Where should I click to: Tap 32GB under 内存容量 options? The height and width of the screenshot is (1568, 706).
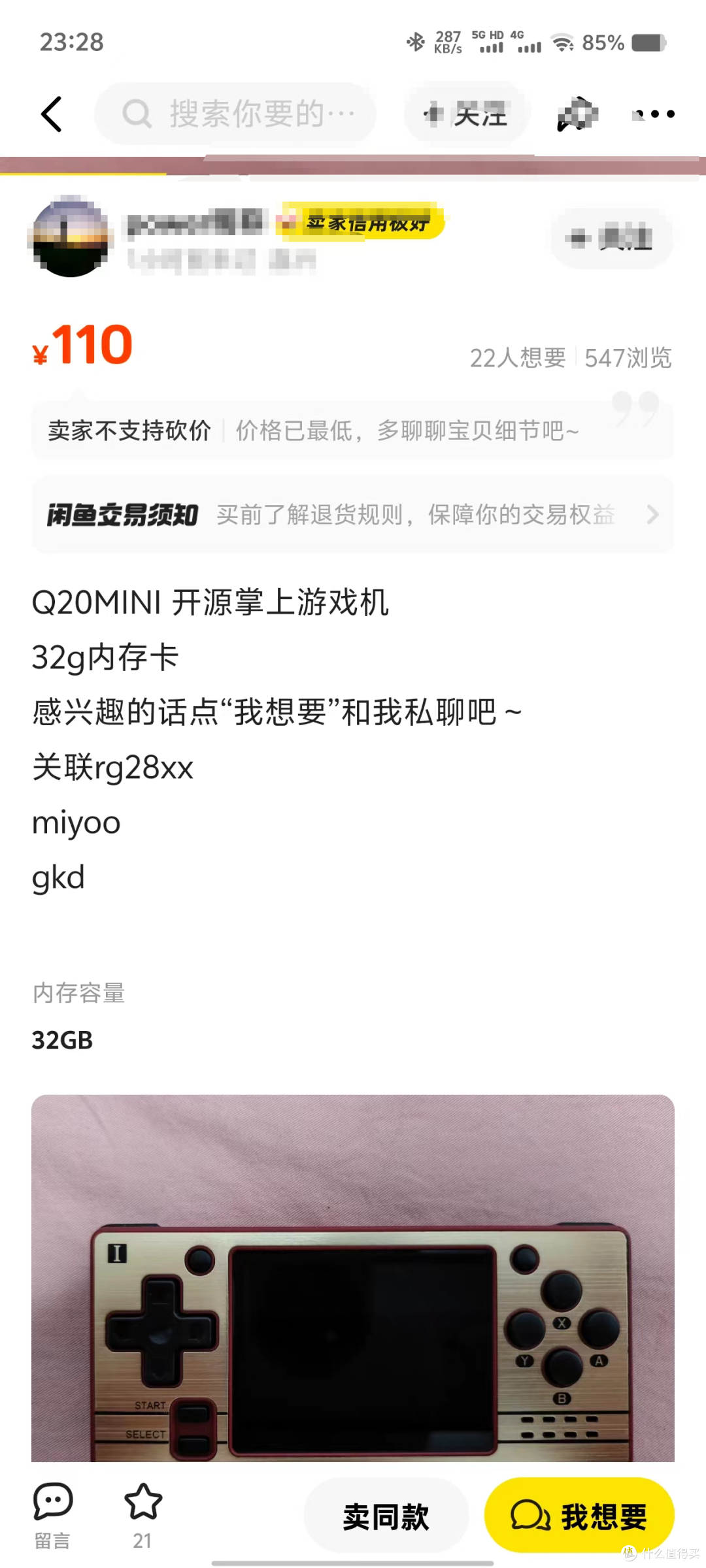[x=62, y=1040]
